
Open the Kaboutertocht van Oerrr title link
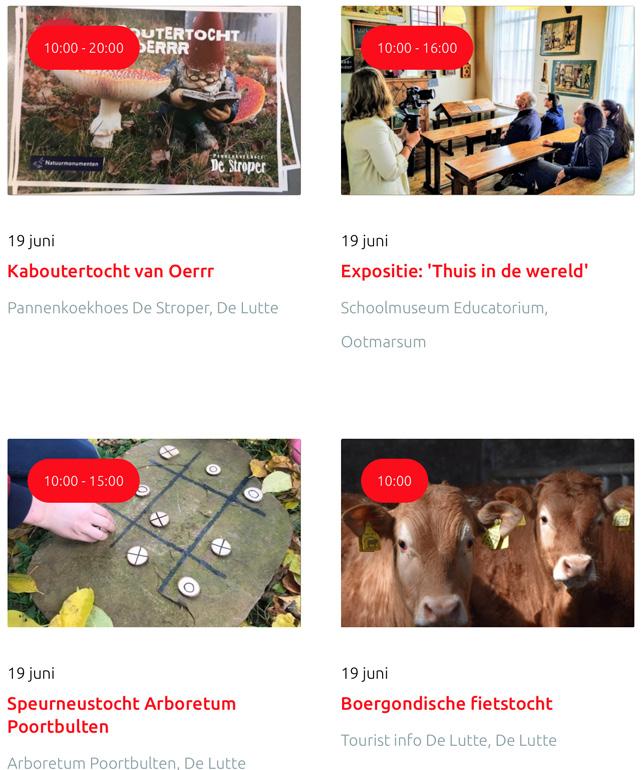(111, 271)
